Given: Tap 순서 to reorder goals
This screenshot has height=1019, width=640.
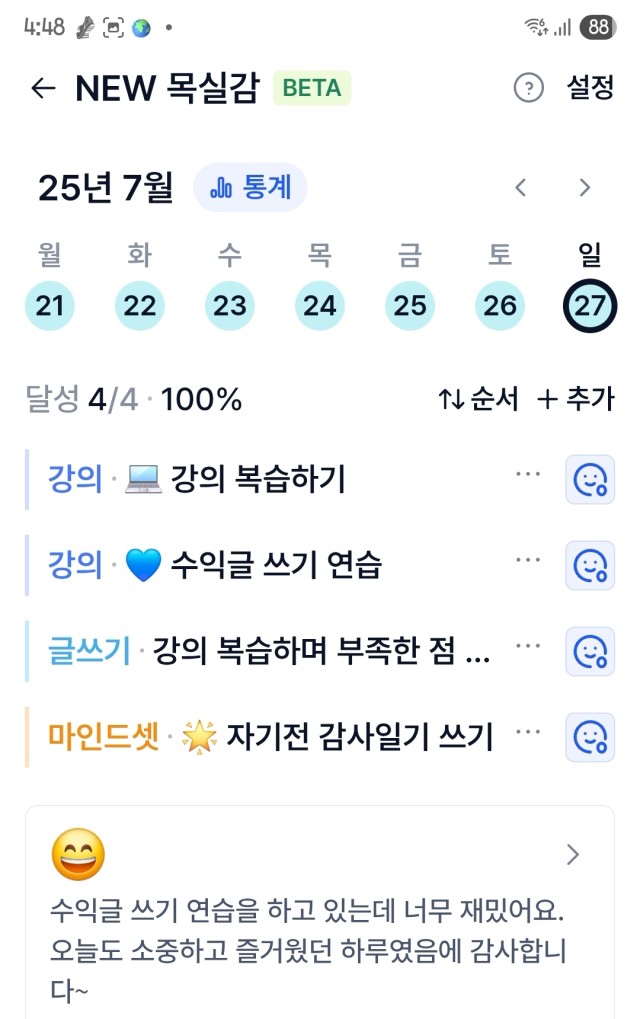Looking at the screenshot, I should coord(478,400).
